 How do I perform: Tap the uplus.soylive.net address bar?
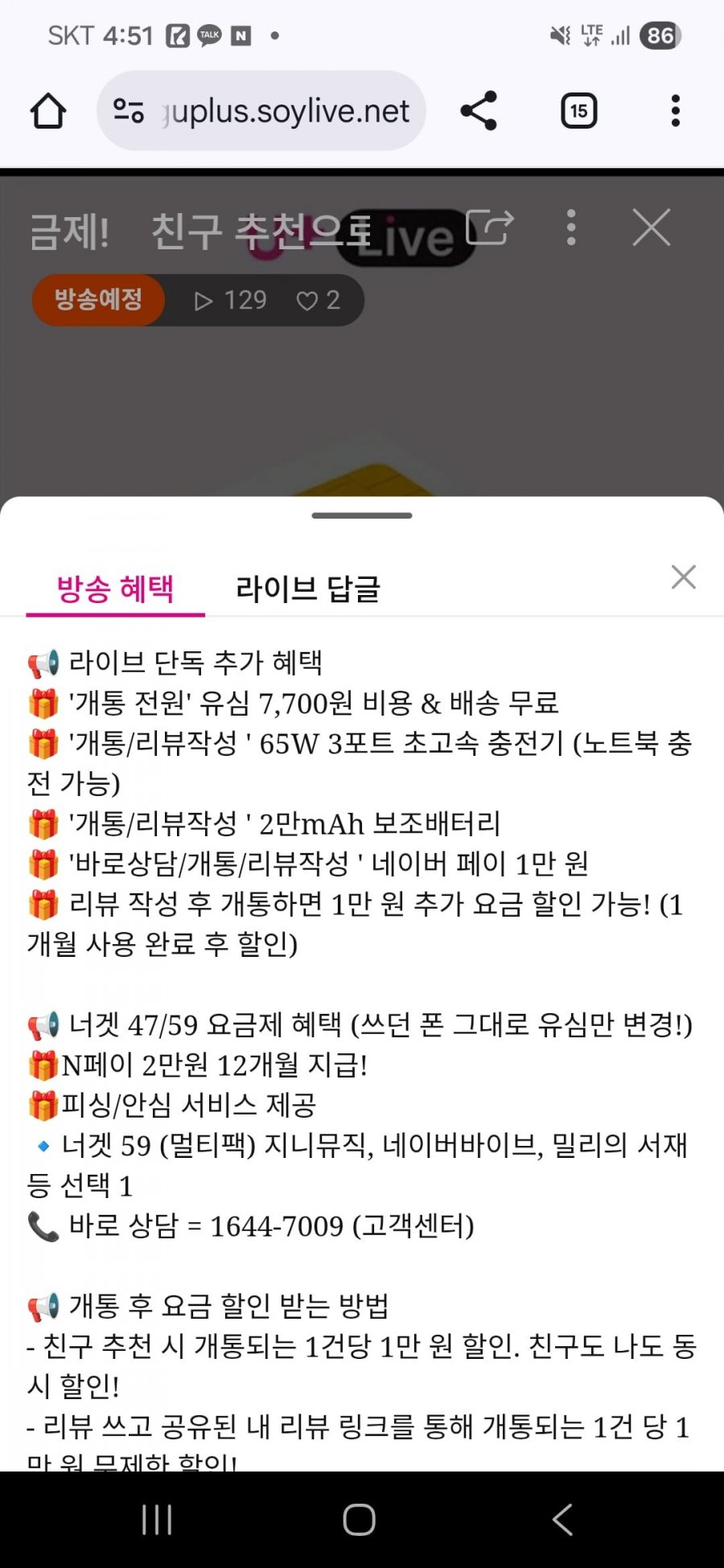click(x=274, y=111)
